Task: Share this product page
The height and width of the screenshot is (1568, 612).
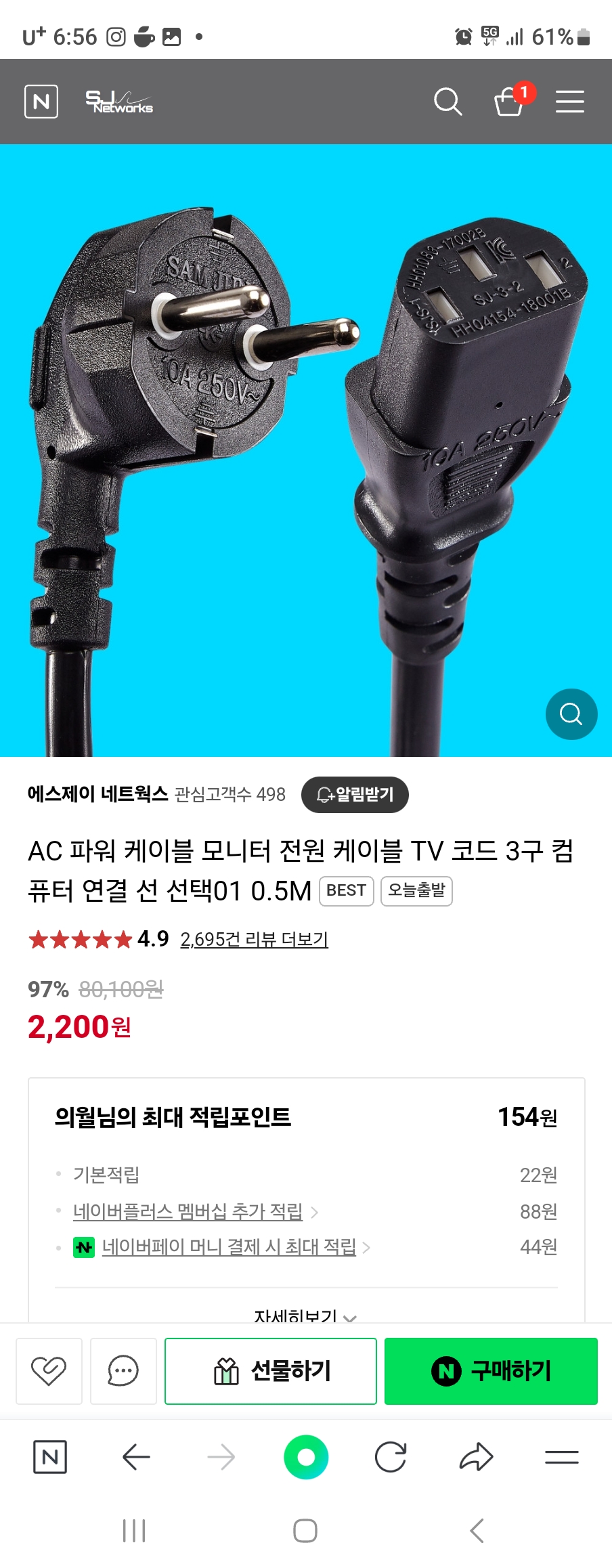Action: coord(476,1457)
